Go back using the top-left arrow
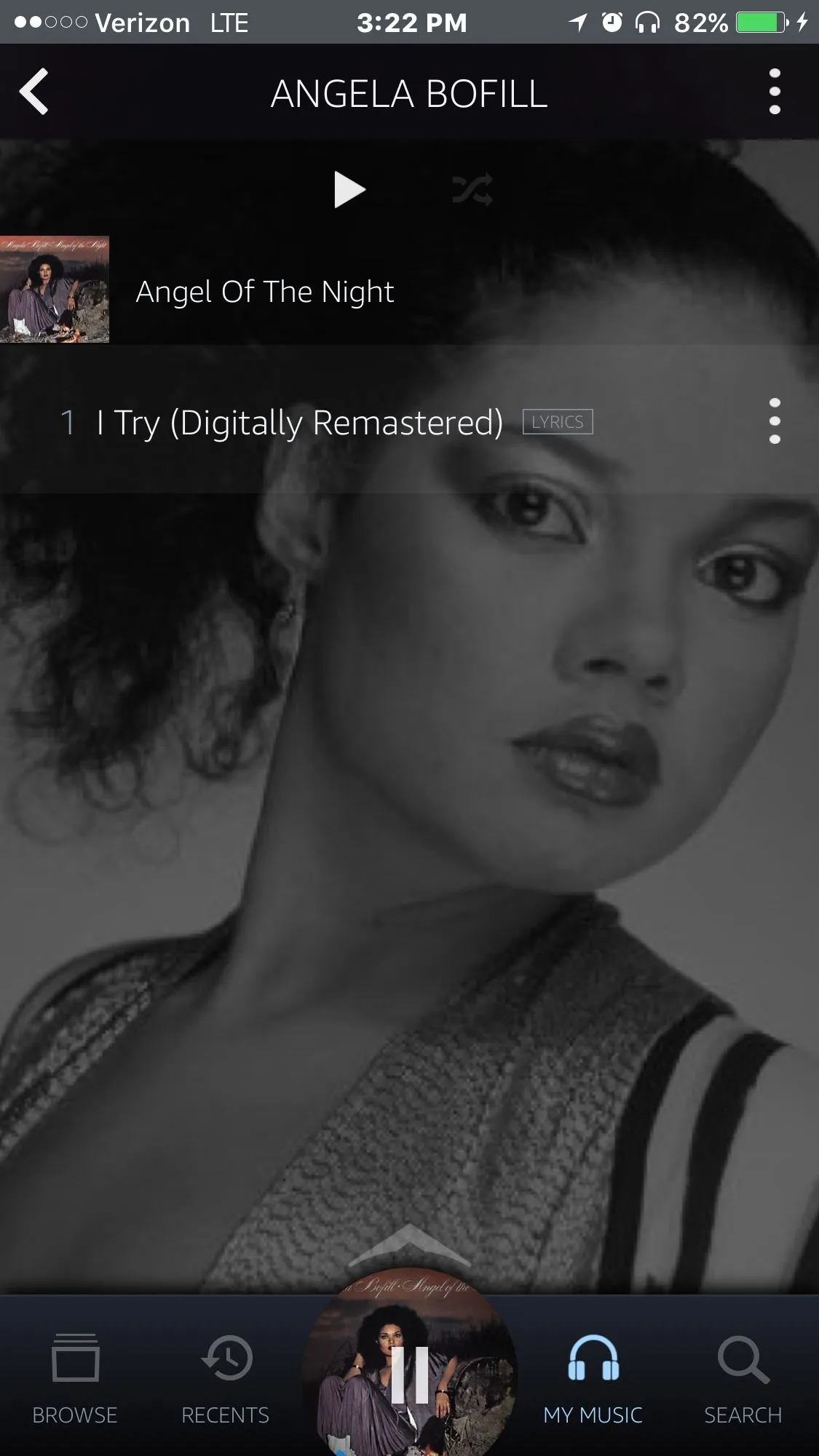 [33, 92]
